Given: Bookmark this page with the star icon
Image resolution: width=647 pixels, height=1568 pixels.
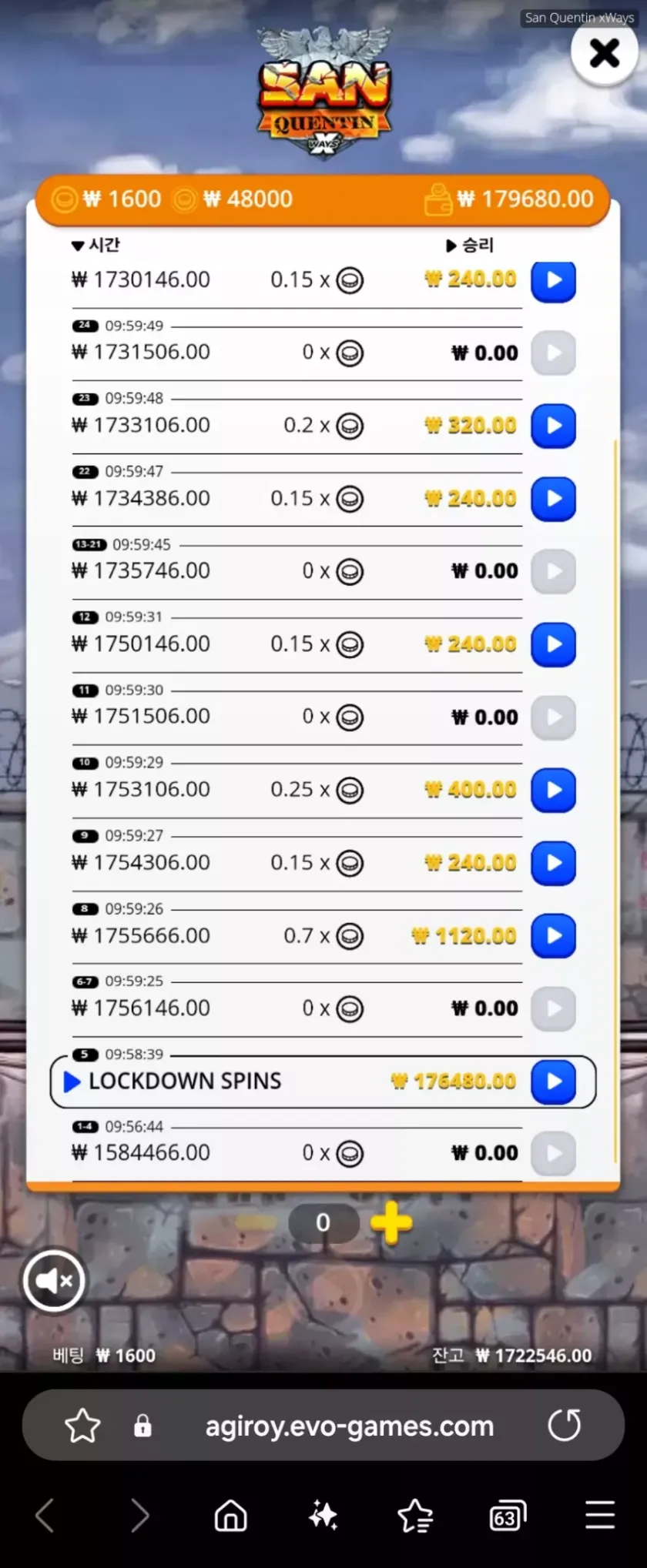Looking at the screenshot, I should tap(82, 1426).
